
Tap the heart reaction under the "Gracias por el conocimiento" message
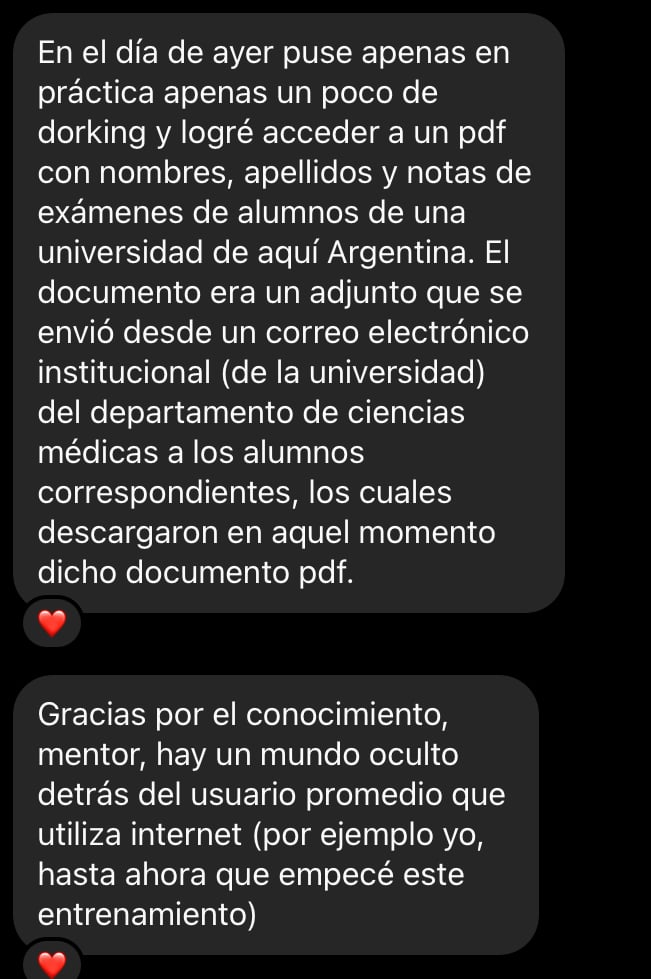pos(51,964)
